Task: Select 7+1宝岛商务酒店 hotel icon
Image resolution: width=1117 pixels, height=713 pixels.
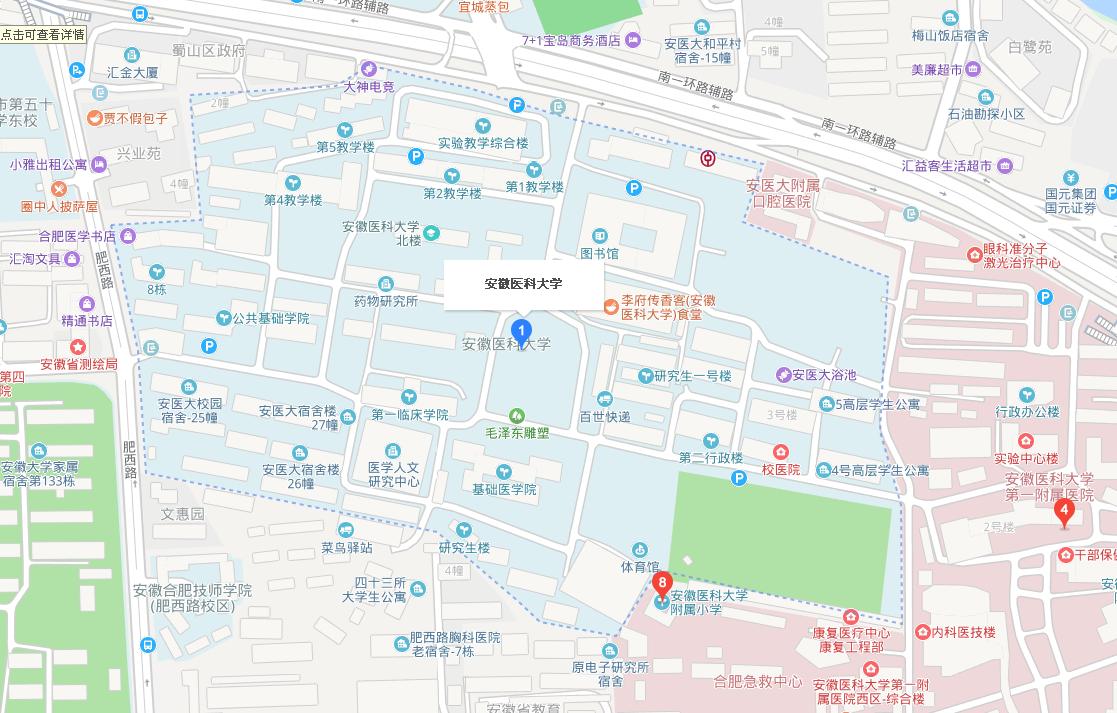Action: [633, 40]
